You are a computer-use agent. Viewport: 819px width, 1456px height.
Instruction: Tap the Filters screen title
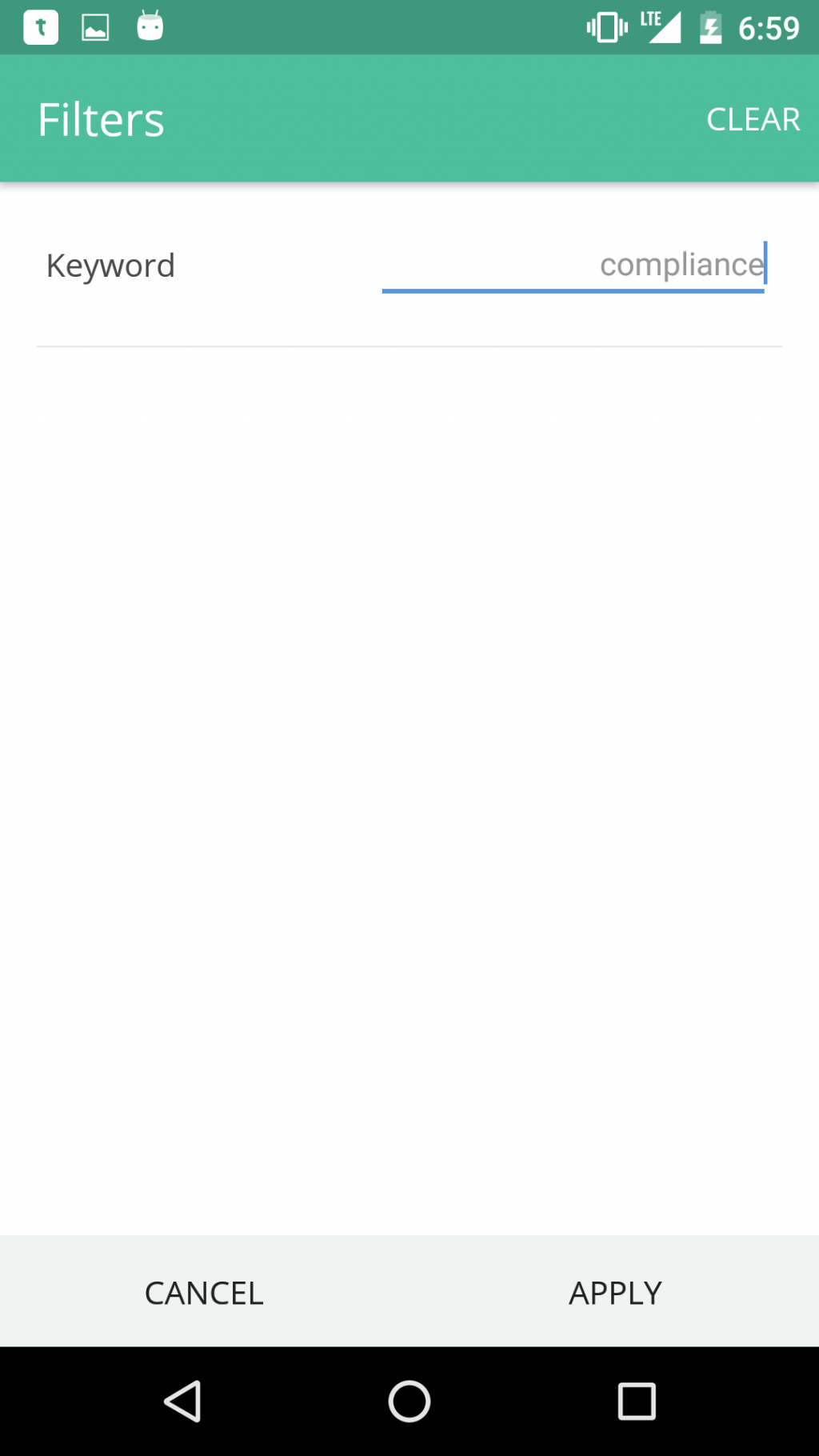[x=101, y=118]
